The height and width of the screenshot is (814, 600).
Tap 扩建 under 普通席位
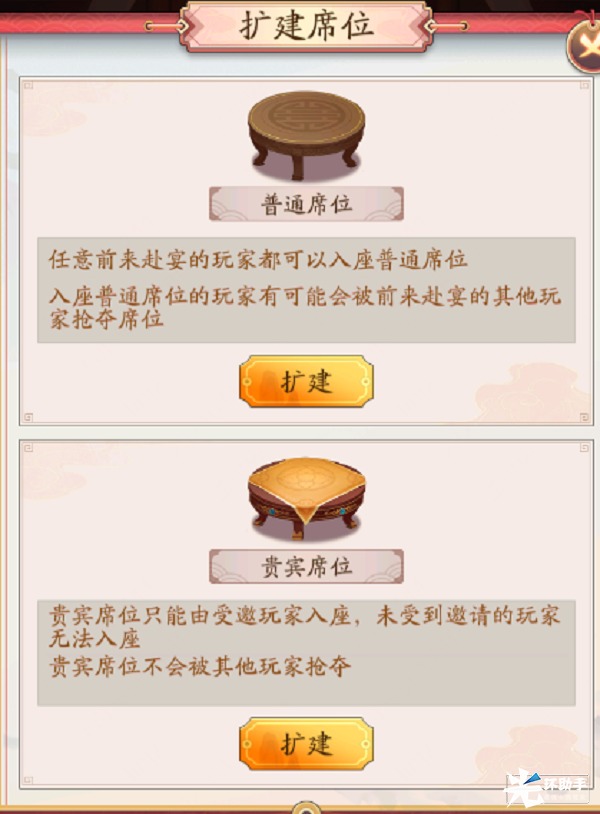tap(306, 382)
